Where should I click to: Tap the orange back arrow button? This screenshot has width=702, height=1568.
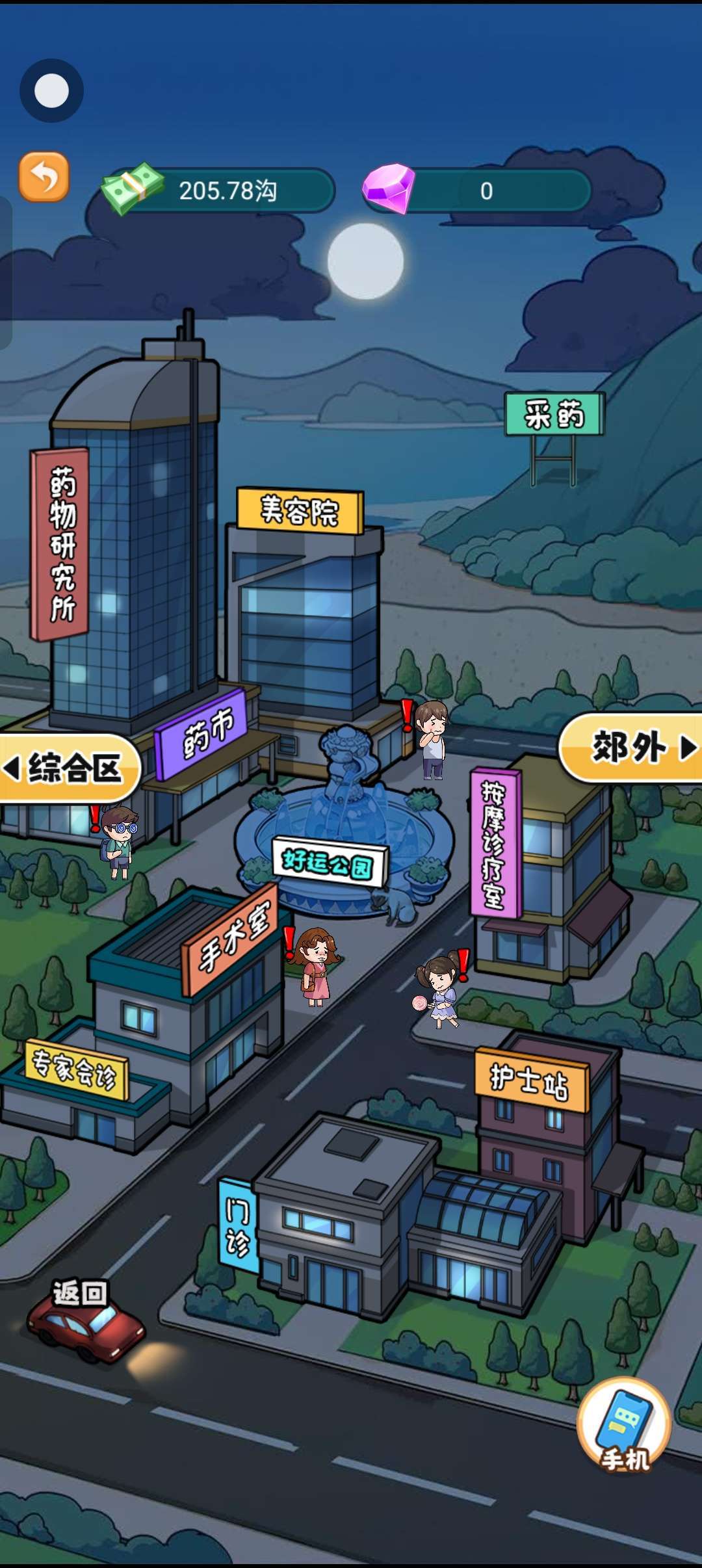(44, 177)
